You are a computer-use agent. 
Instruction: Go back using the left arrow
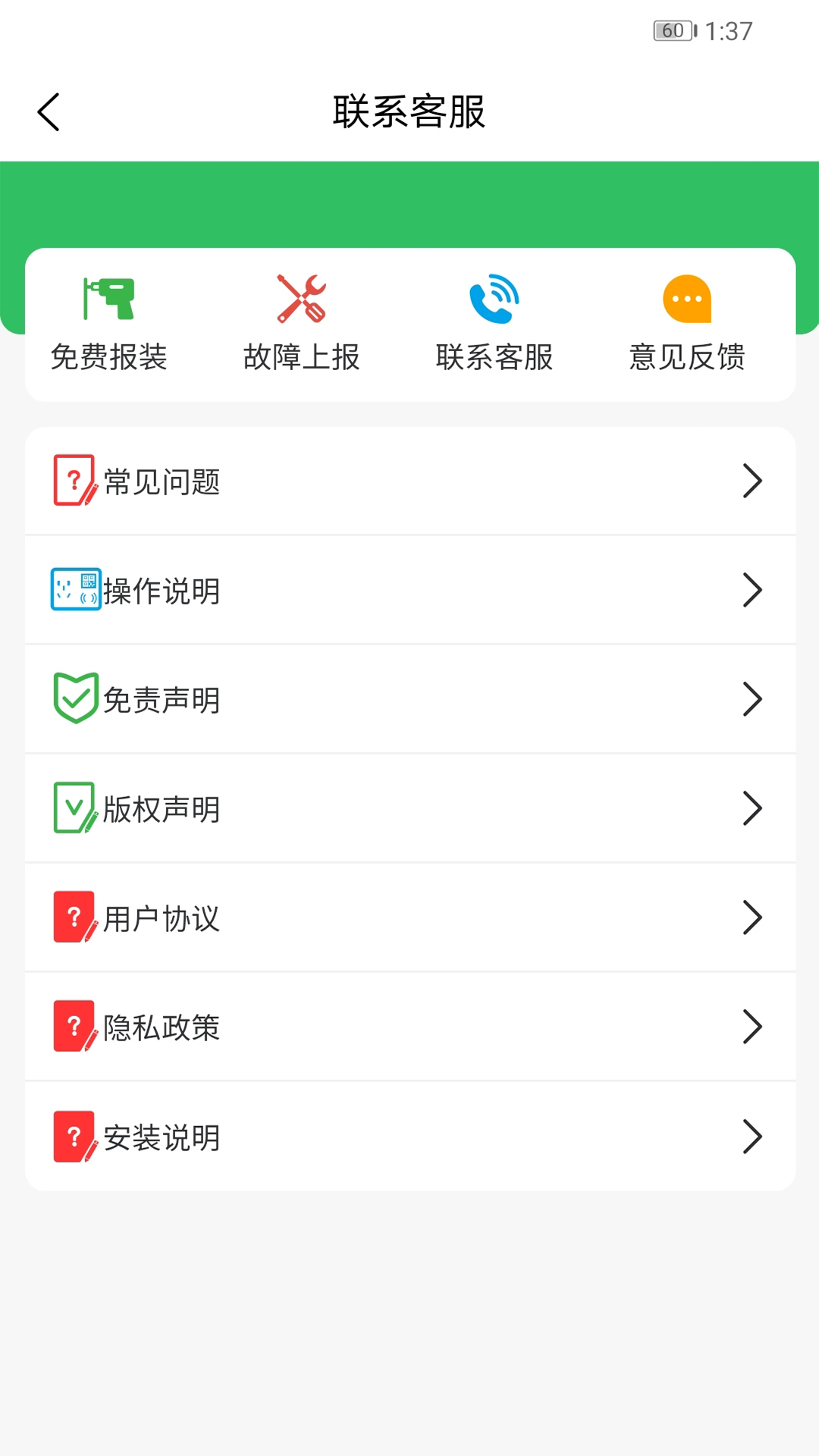(49, 110)
